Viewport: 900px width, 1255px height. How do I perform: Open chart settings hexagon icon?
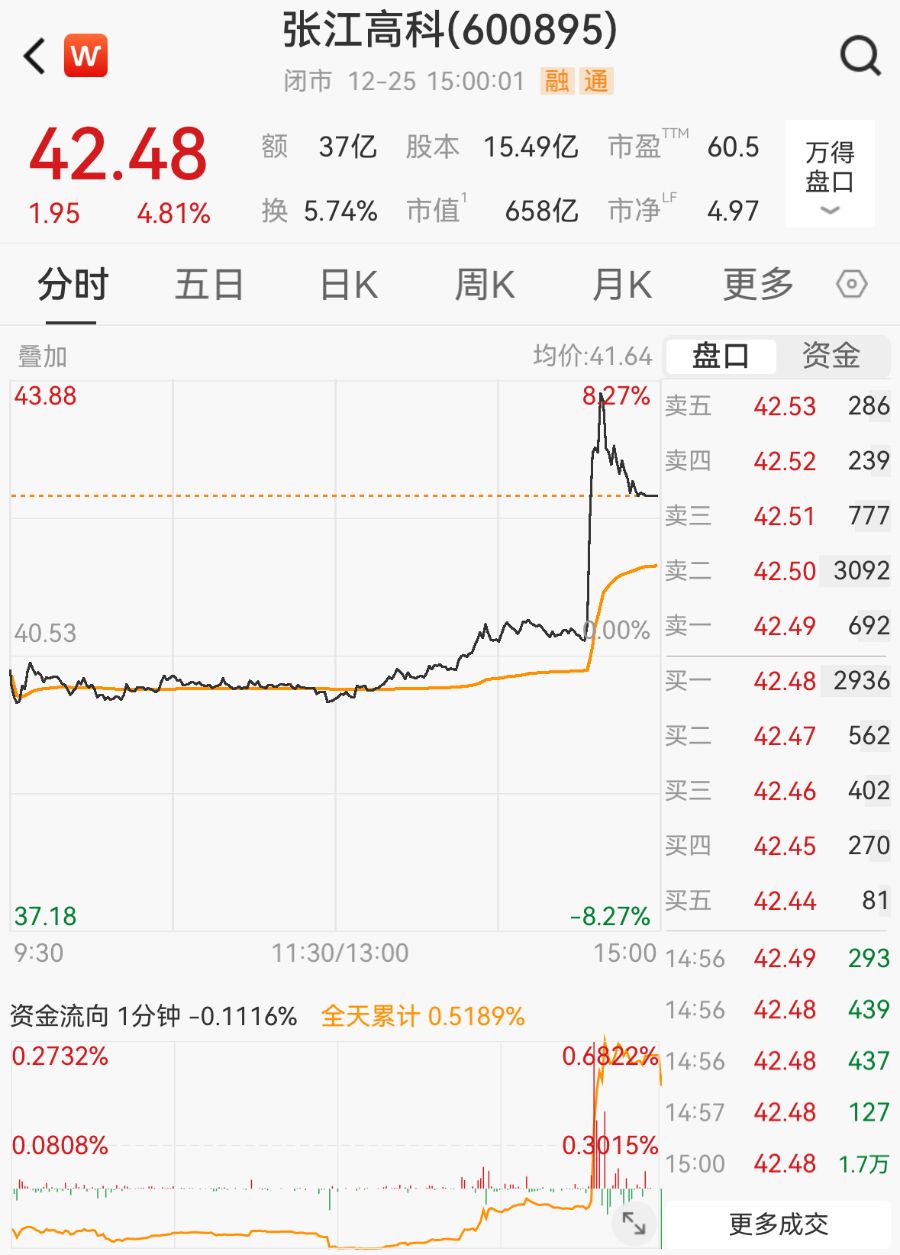[x=851, y=286]
